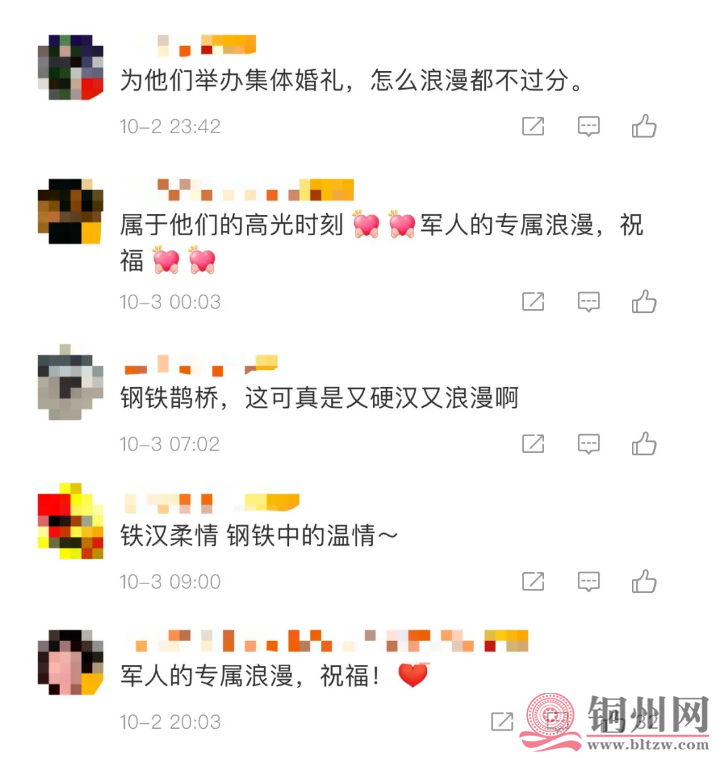The image size is (722, 758).
Task: Like the comment about 集体婚礼
Action: 644,126
